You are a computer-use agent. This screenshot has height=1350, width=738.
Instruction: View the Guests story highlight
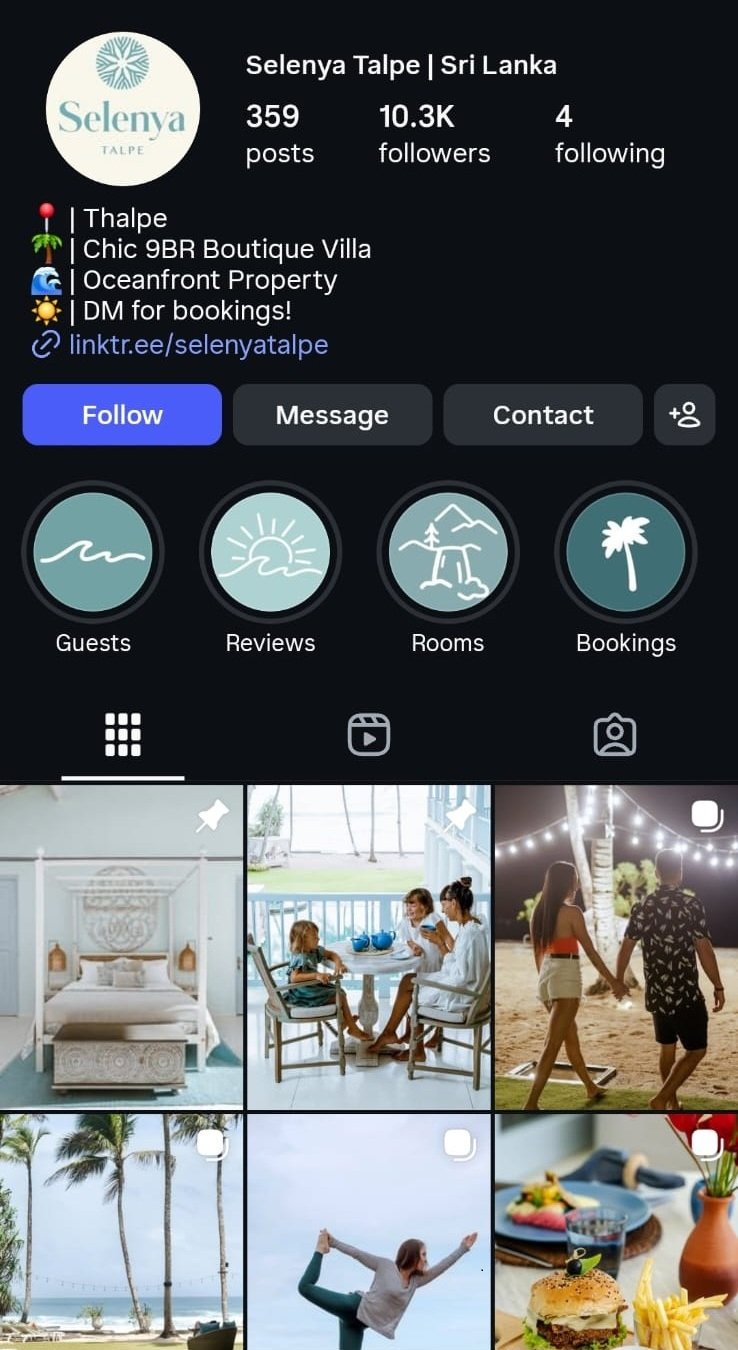93,552
